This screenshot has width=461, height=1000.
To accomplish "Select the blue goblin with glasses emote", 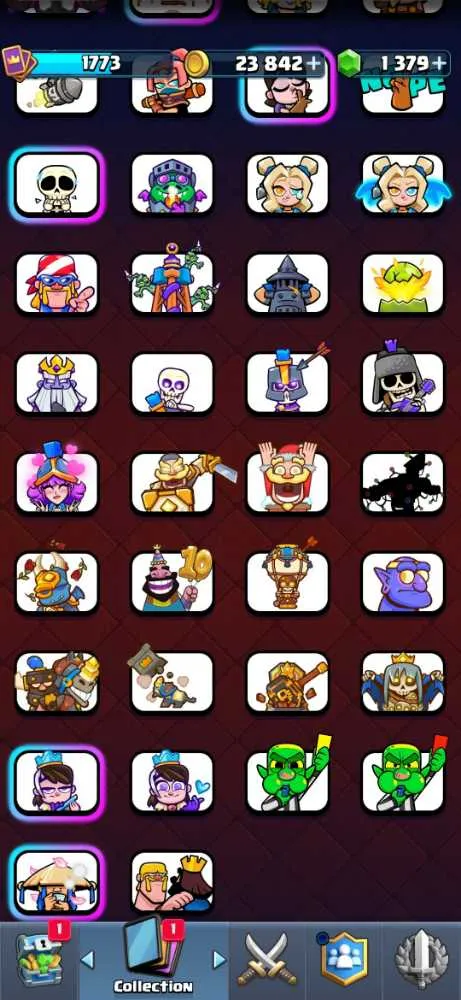I will [x=403, y=582].
